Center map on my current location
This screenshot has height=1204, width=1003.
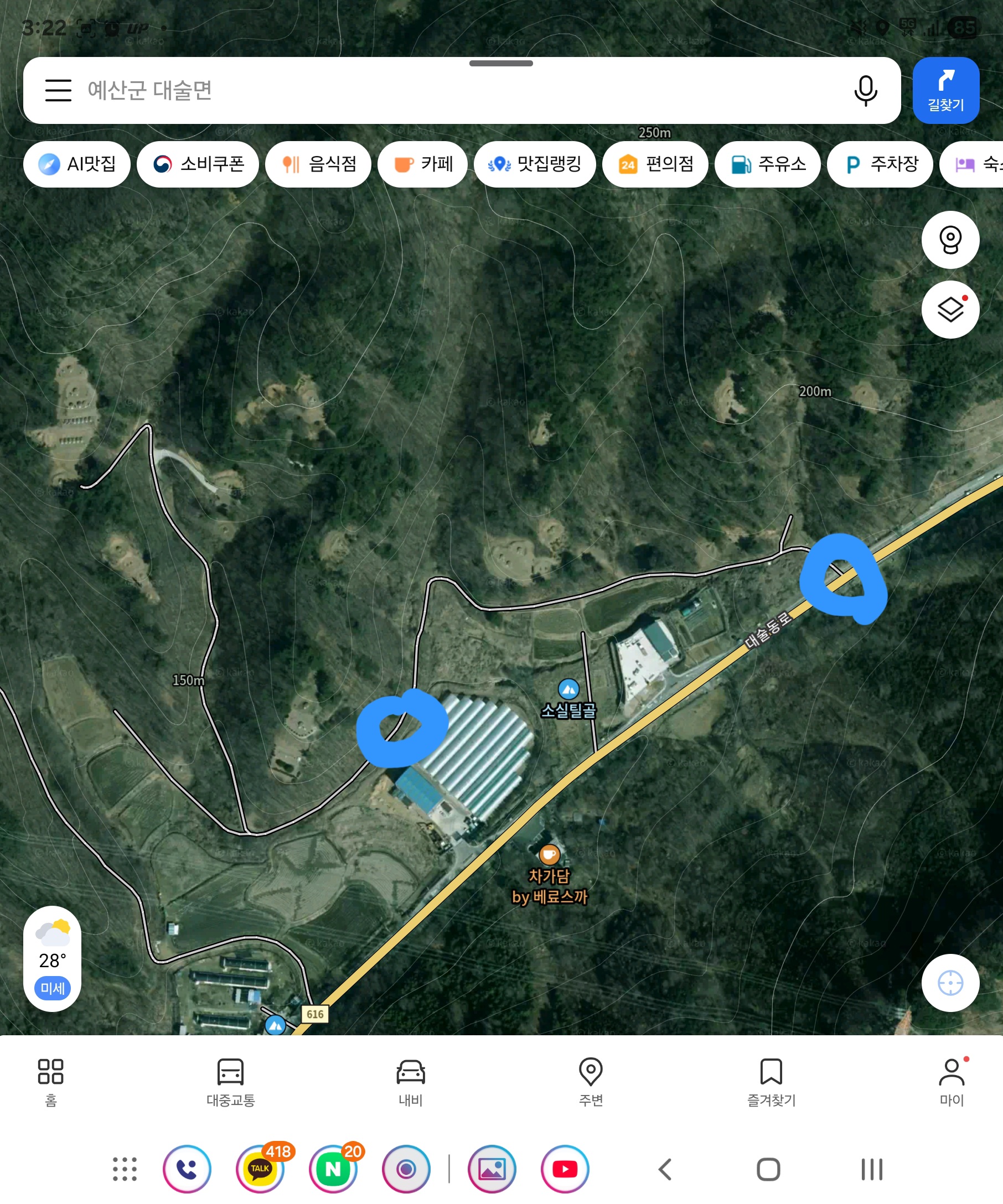[950, 983]
